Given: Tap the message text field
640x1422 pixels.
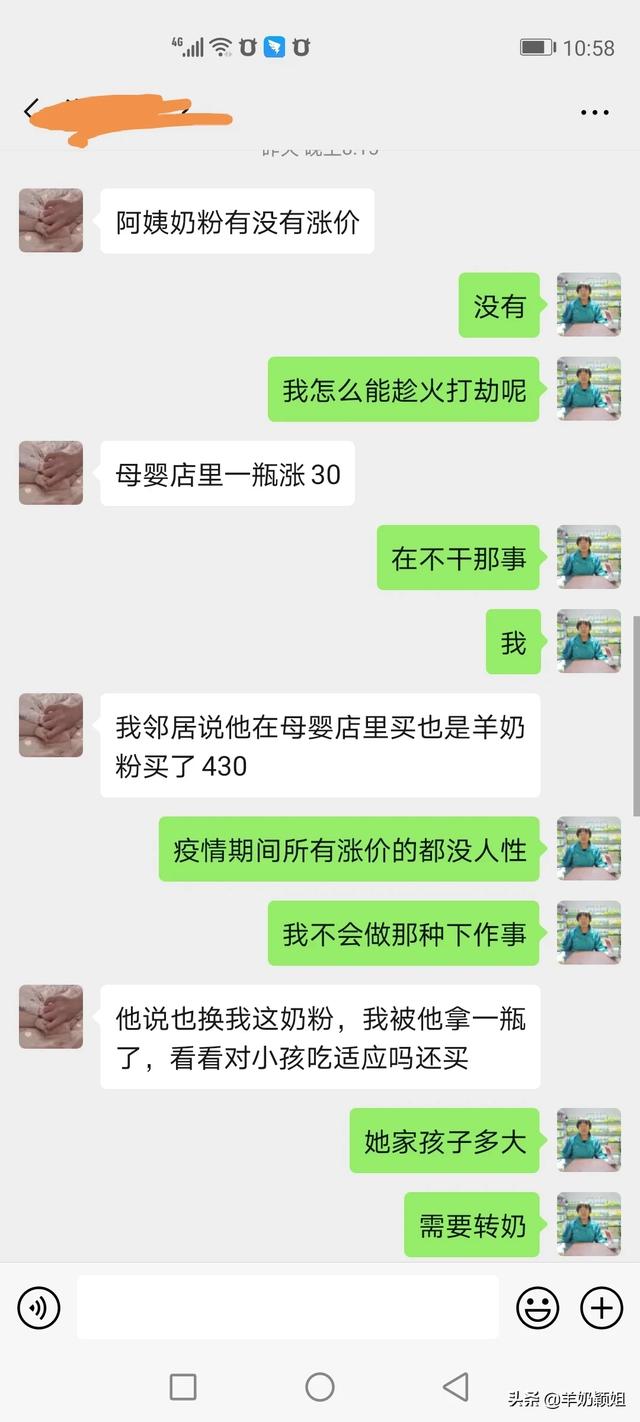Looking at the screenshot, I should (288, 1307).
